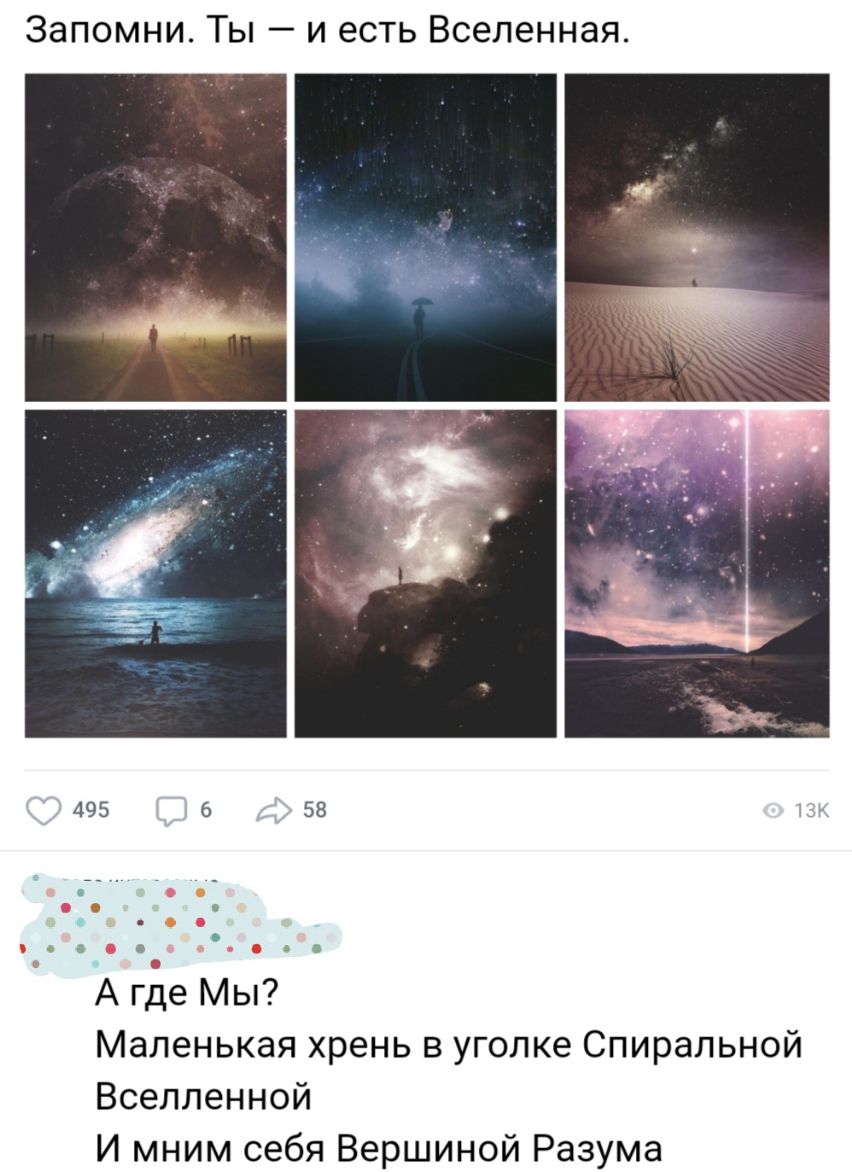Open the photo of the figure on a cliff

tap(425, 573)
